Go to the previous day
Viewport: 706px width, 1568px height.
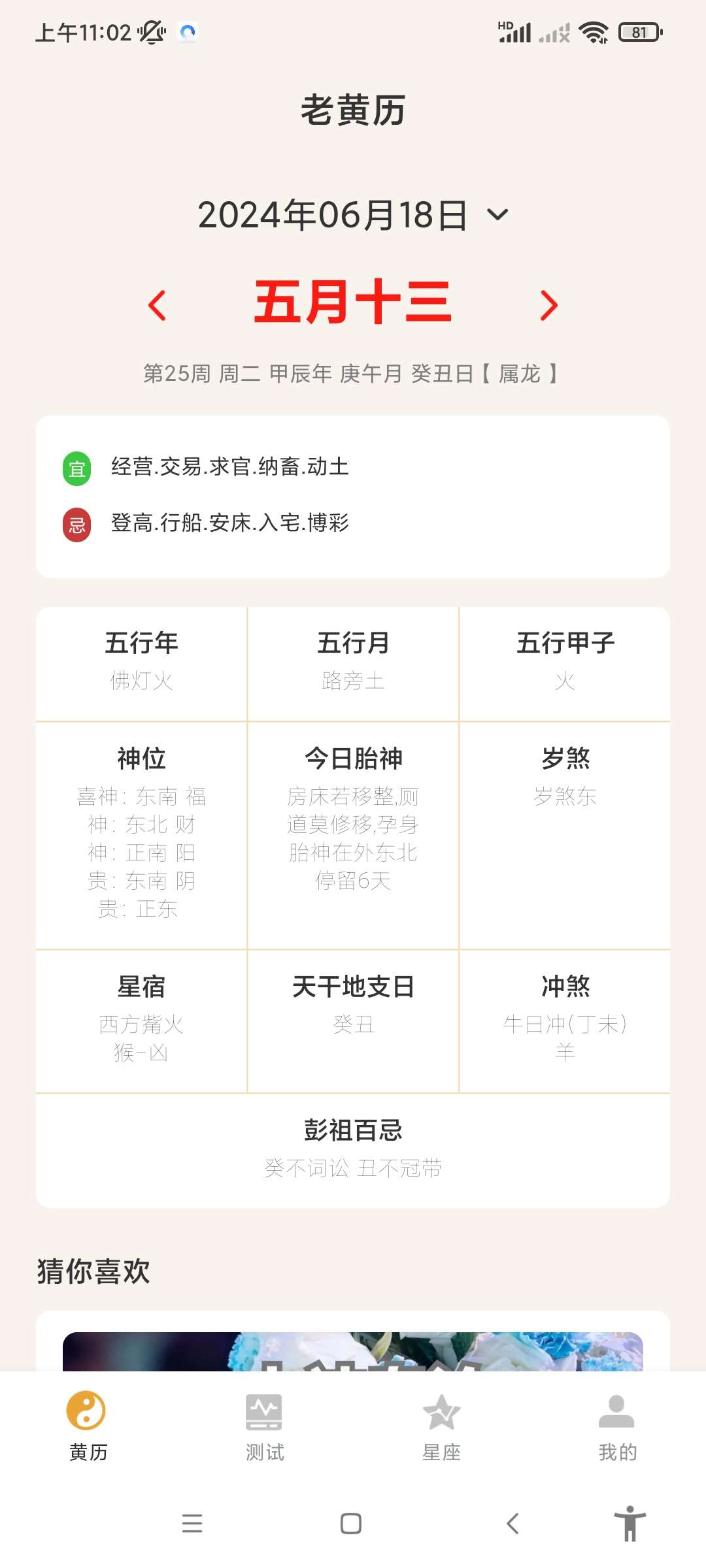click(x=158, y=305)
